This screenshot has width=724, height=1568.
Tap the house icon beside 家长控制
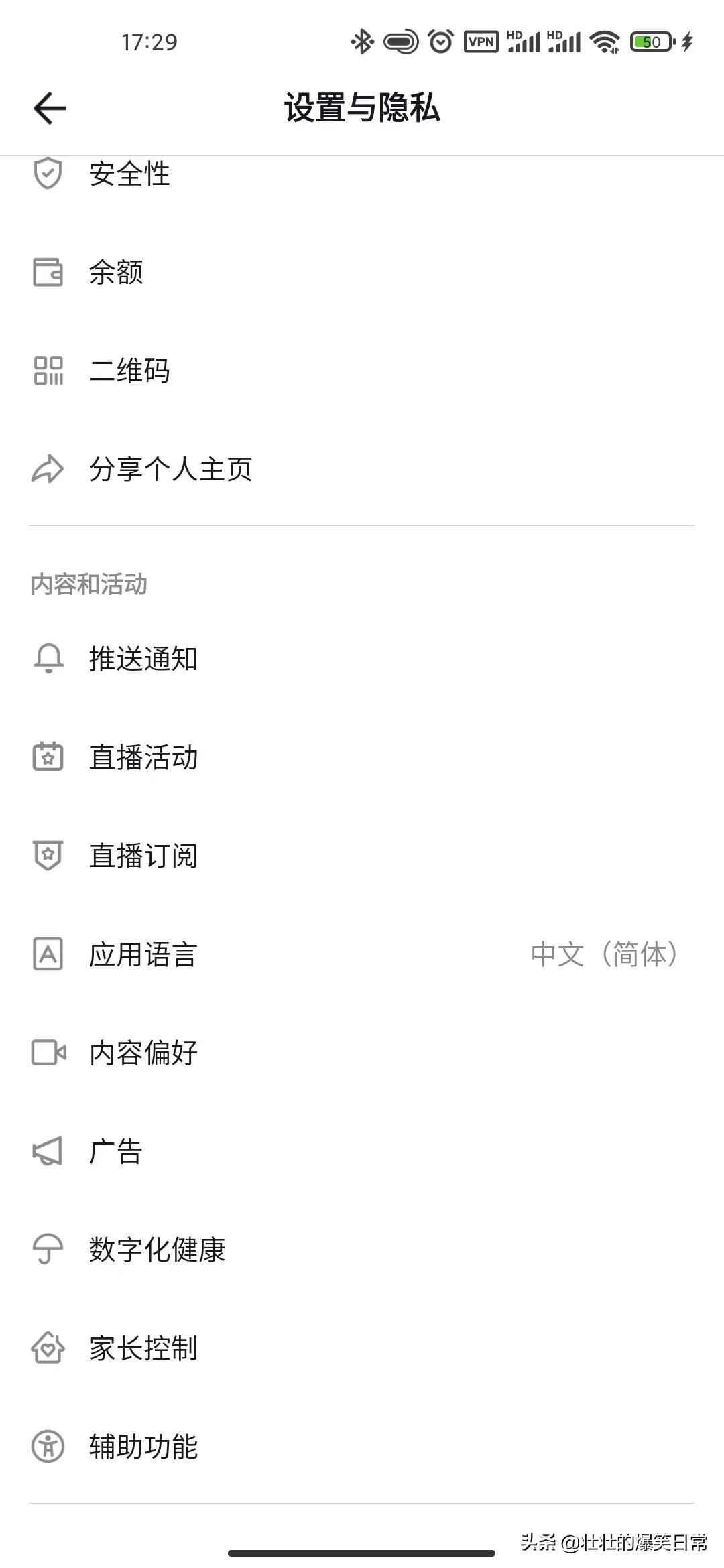pos(47,1347)
